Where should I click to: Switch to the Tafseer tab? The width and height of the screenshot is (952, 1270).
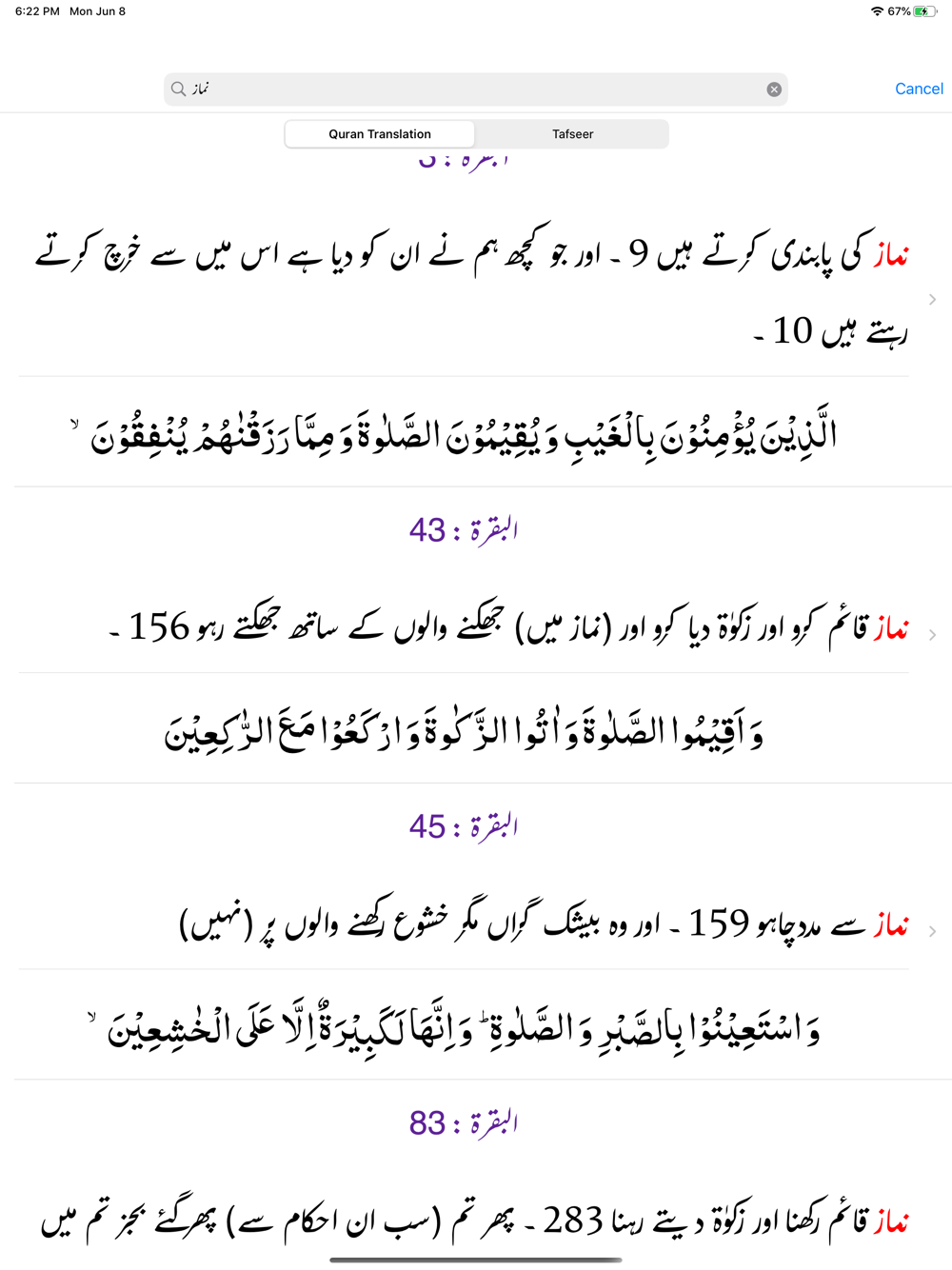point(572,134)
